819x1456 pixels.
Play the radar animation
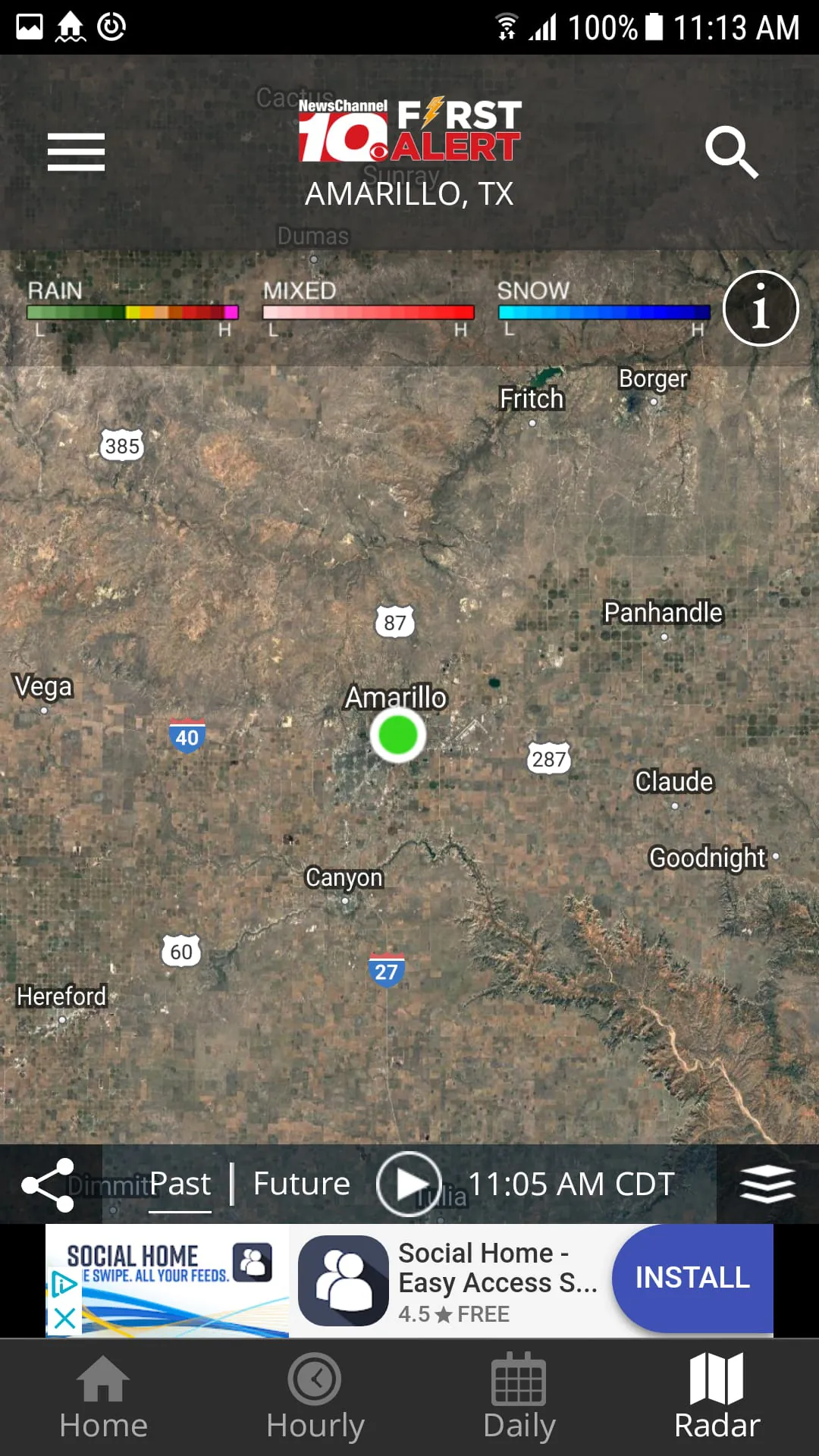tap(409, 1184)
